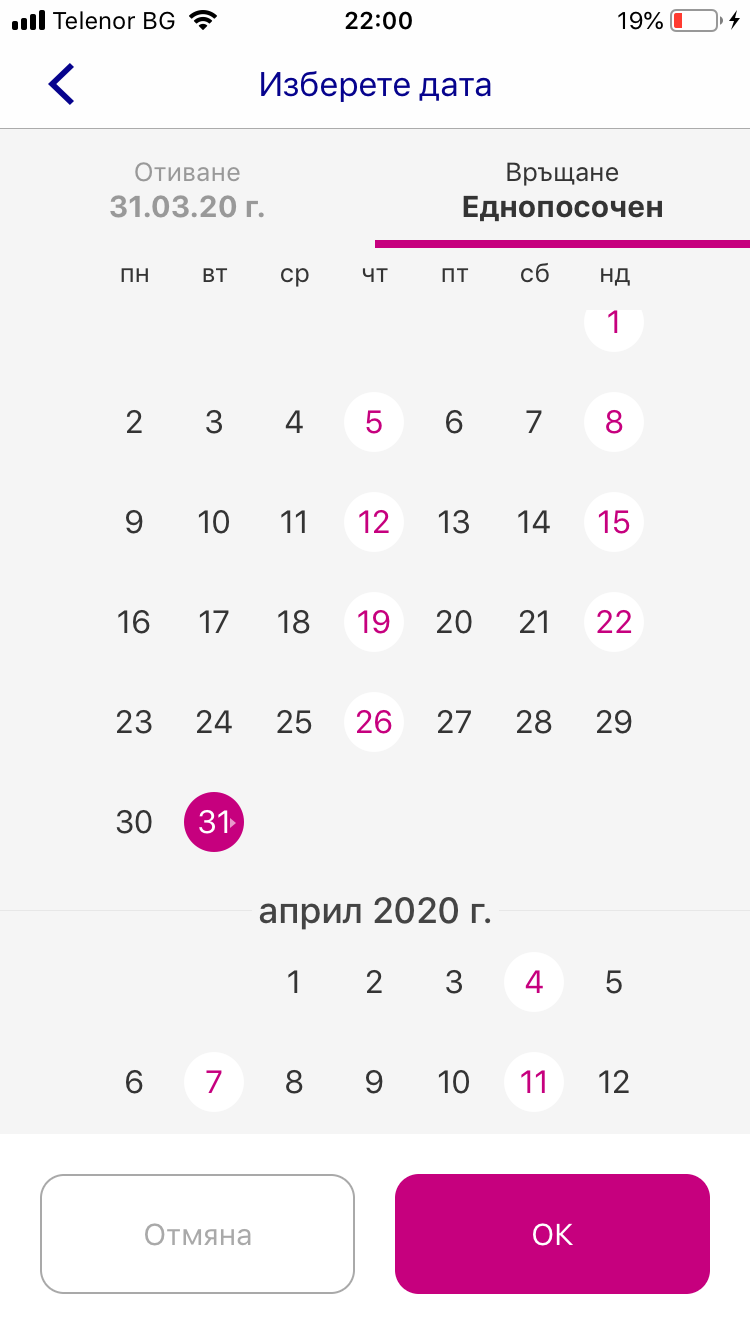
Task: Cancel with the Отмяна button
Action: pyautogui.click(x=197, y=1234)
